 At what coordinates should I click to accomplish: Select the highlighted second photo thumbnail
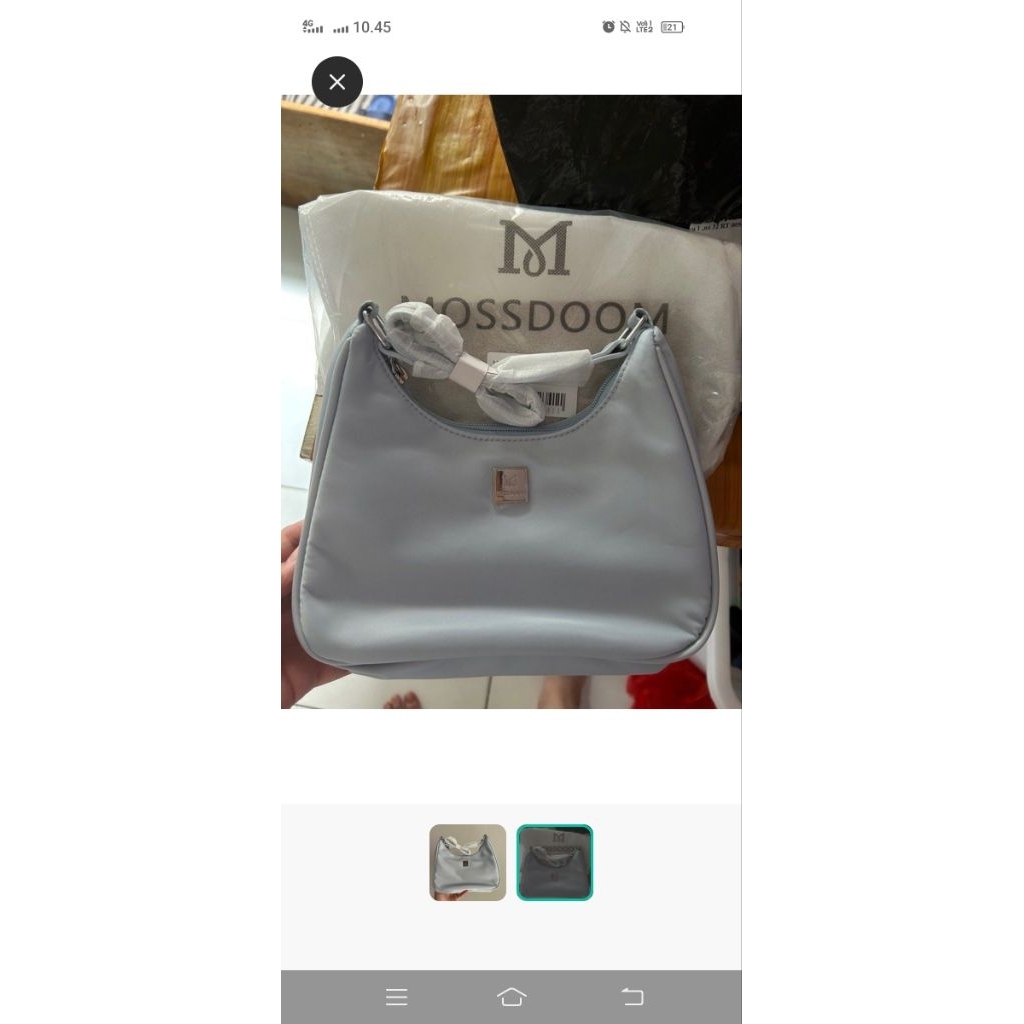click(x=555, y=862)
